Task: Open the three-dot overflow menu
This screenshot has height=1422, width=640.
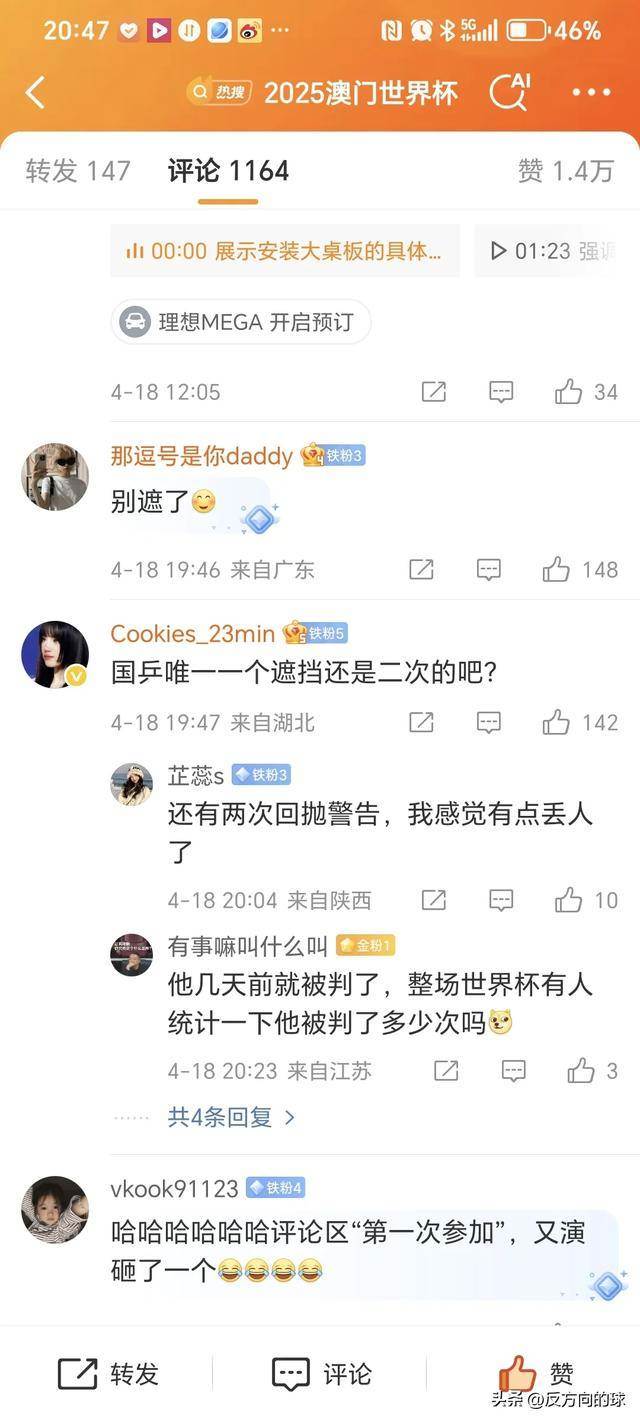Action: click(590, 93)
